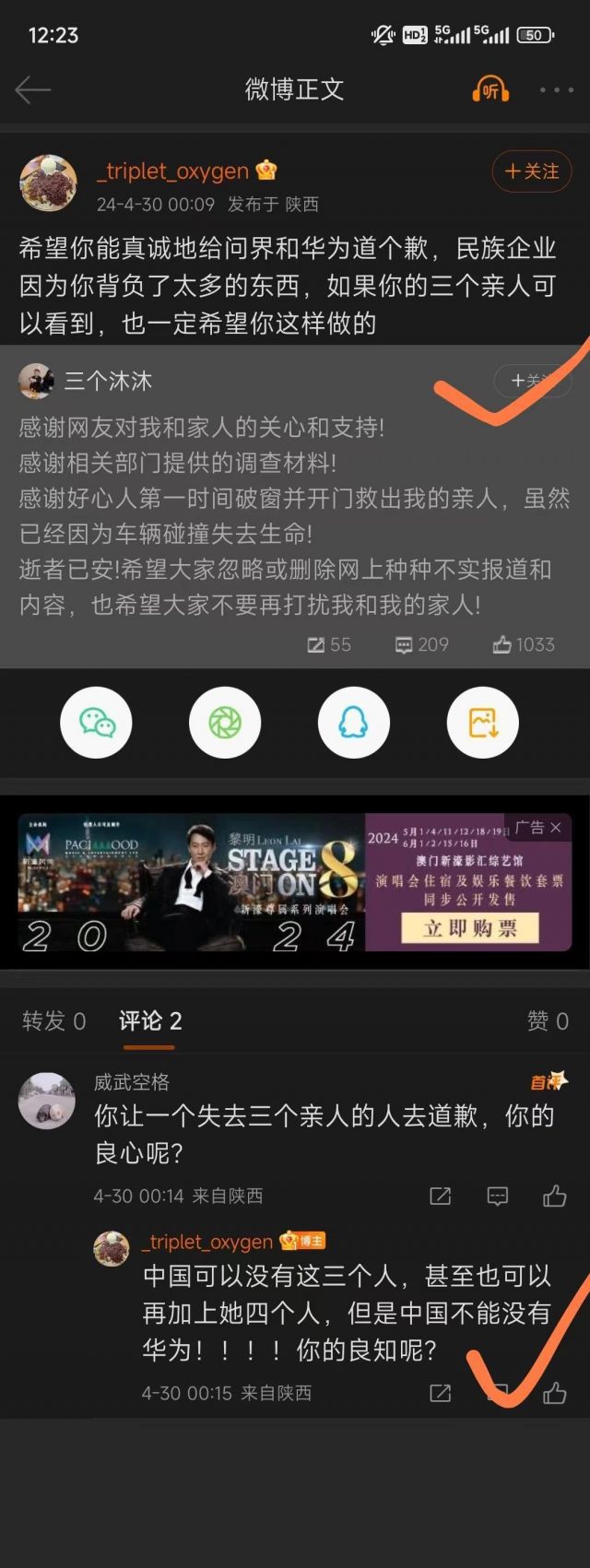Repost 威武空格's comment
Viewport: 590px width, 1568px height.
click(x=441, y=1197)
